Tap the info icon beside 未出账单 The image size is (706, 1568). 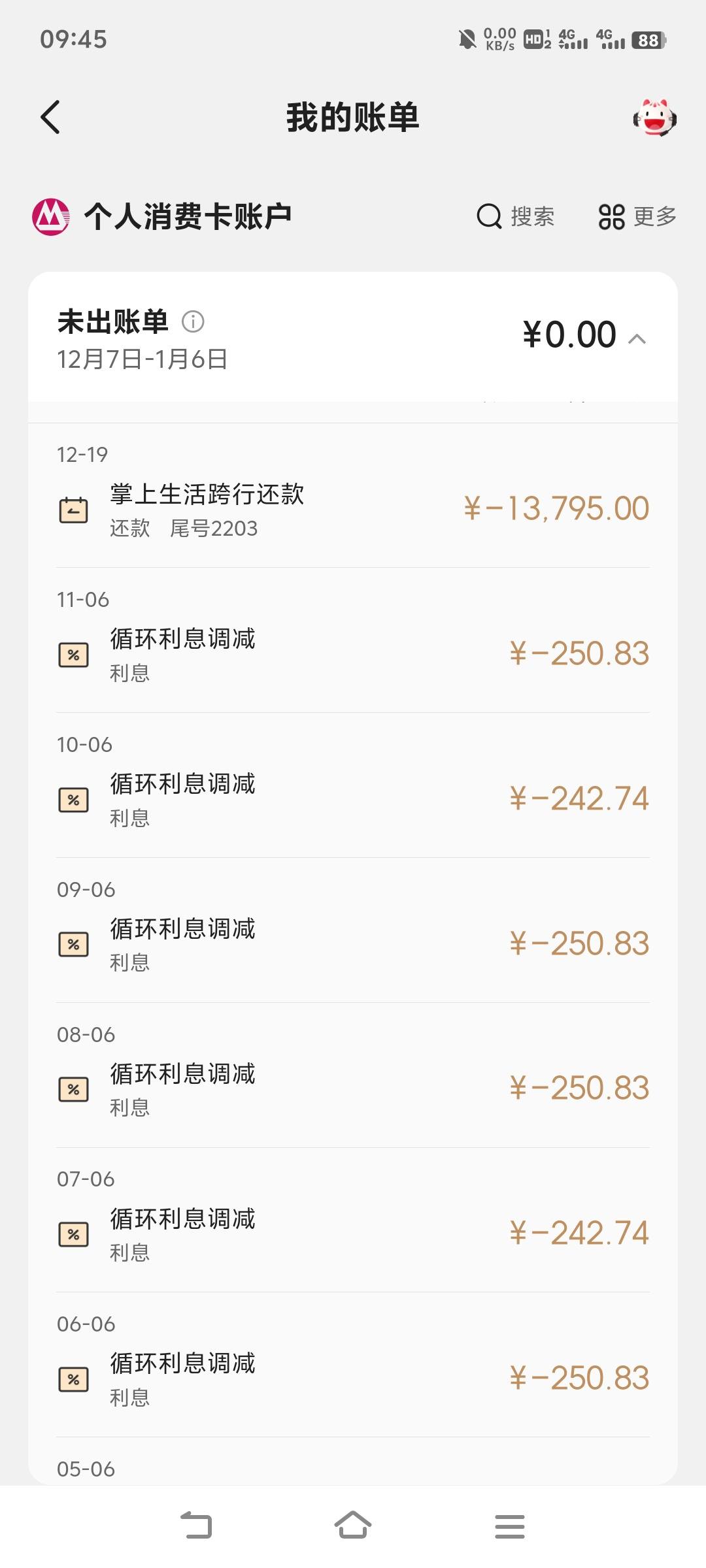[193, 321]
